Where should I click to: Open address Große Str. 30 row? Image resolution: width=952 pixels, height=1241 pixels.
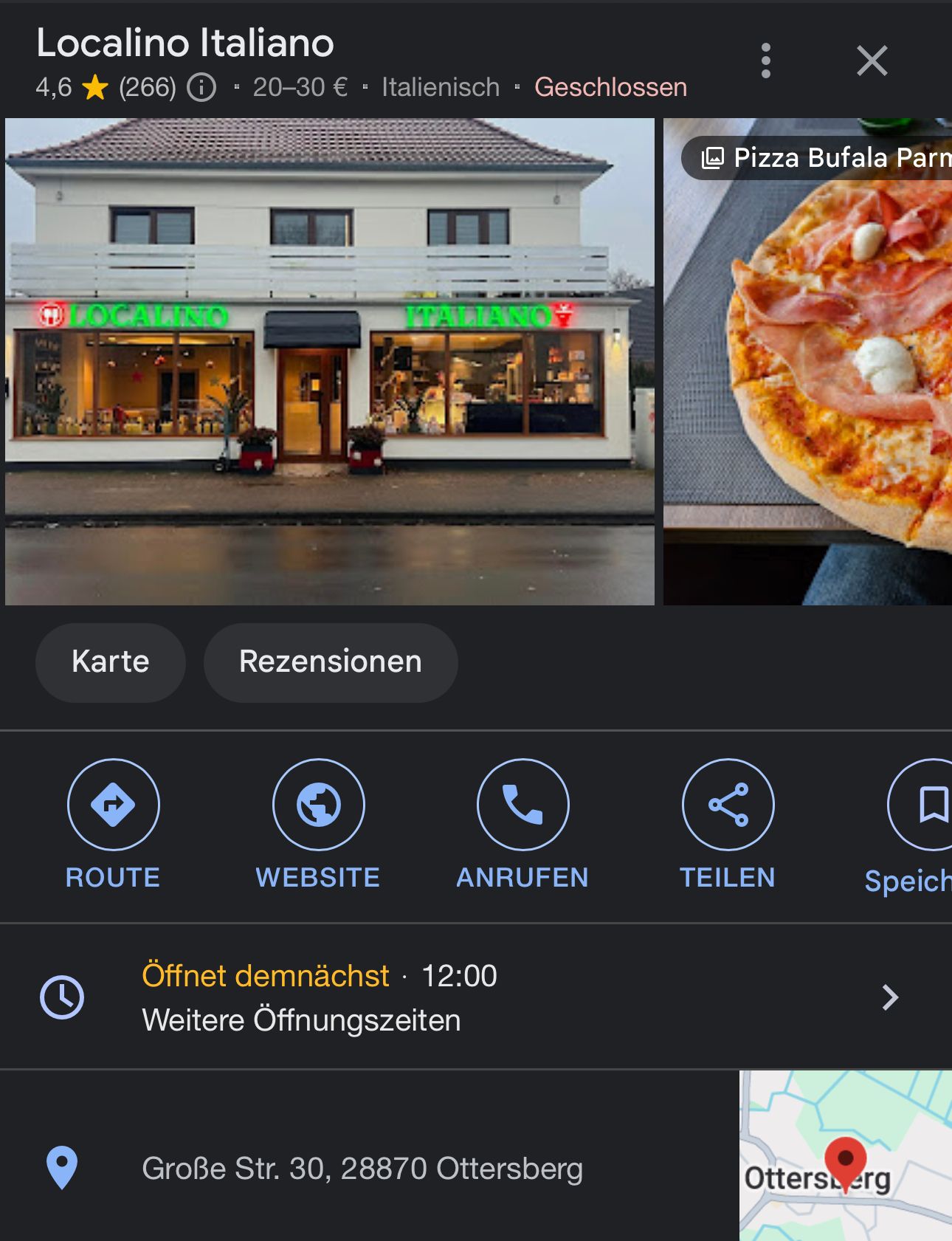click(362, 1169)
